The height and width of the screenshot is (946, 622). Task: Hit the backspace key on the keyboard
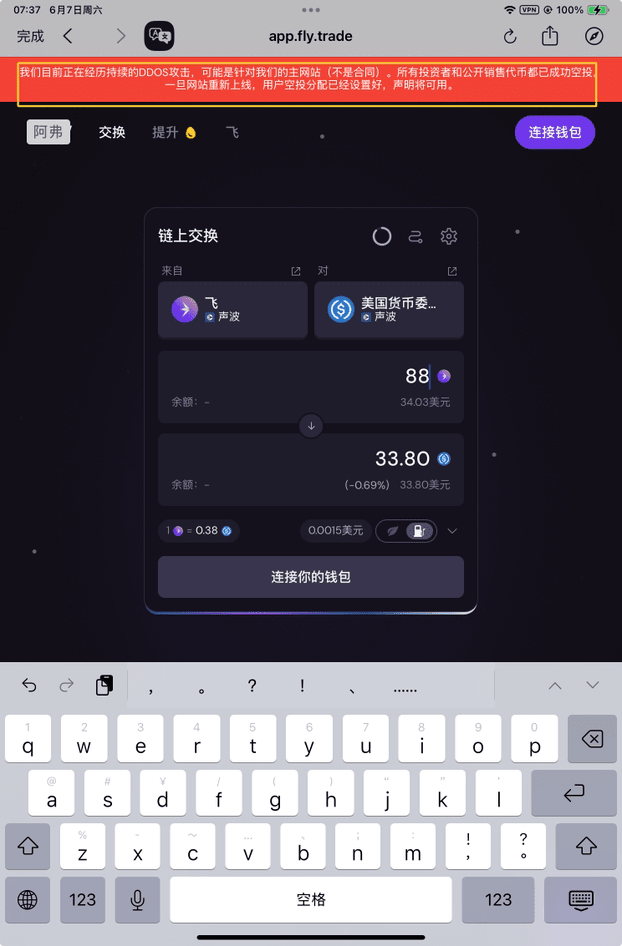tap(591, 739)
